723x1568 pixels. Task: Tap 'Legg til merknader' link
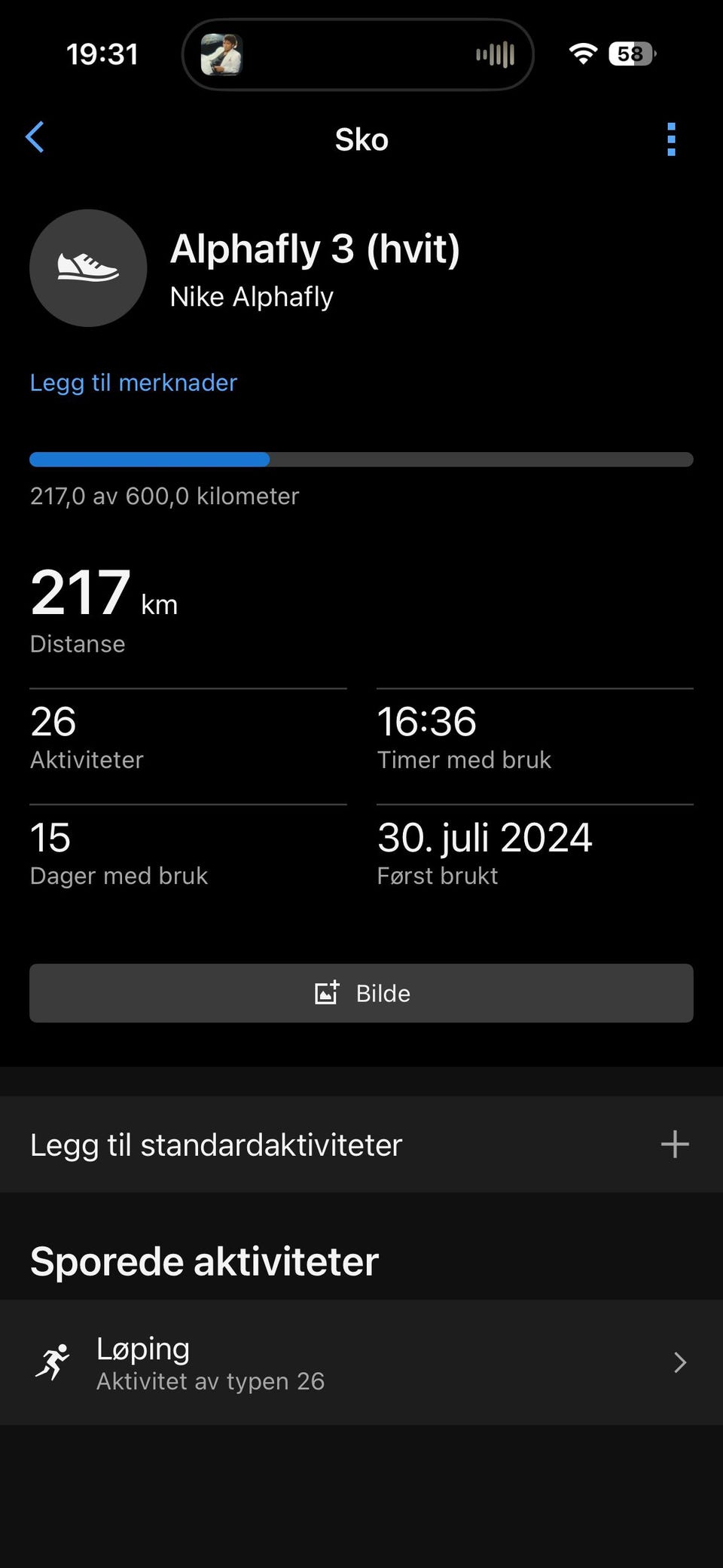(x=133, y=383)
